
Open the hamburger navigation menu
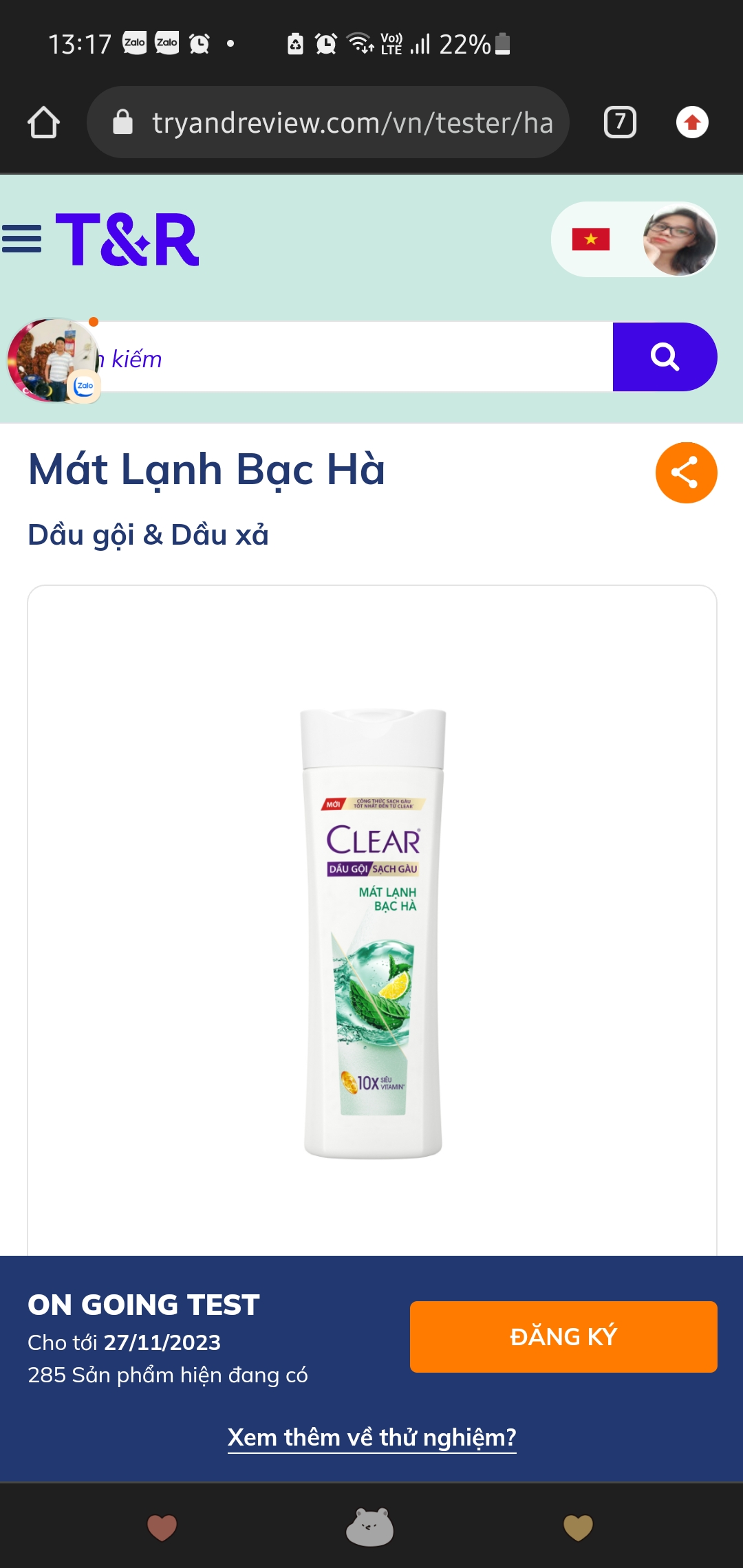[x=21, y=239]
